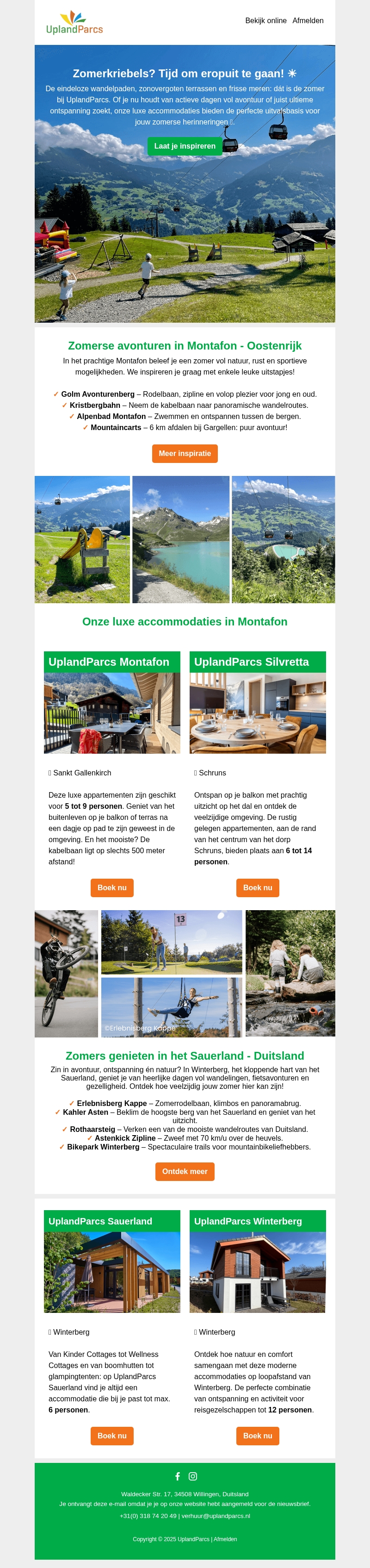Tap the Afmelden link beside the copyright

tap(225, 1539)
